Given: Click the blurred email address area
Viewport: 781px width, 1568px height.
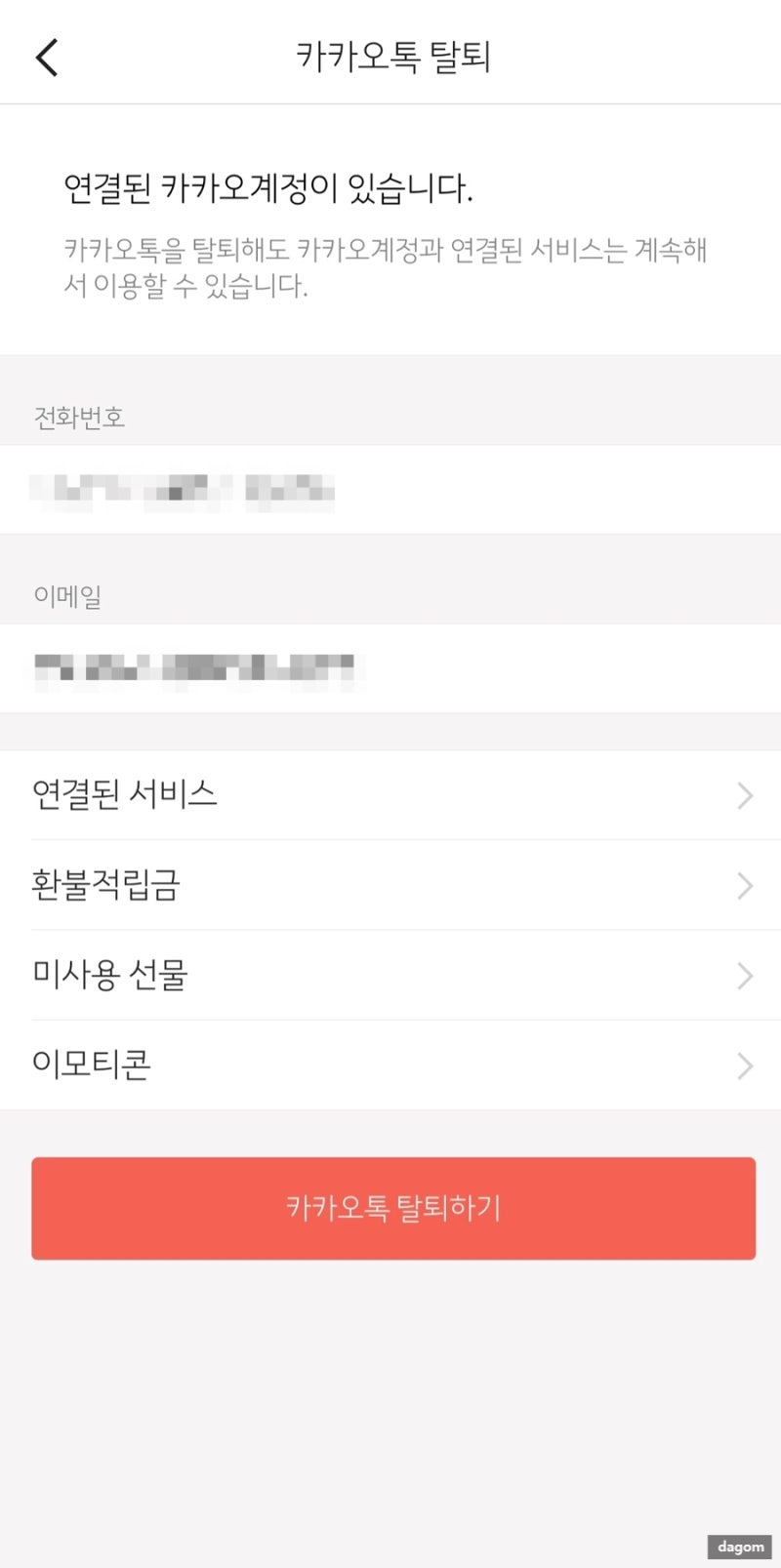Looking at the screenshot, I should (195, 668).
